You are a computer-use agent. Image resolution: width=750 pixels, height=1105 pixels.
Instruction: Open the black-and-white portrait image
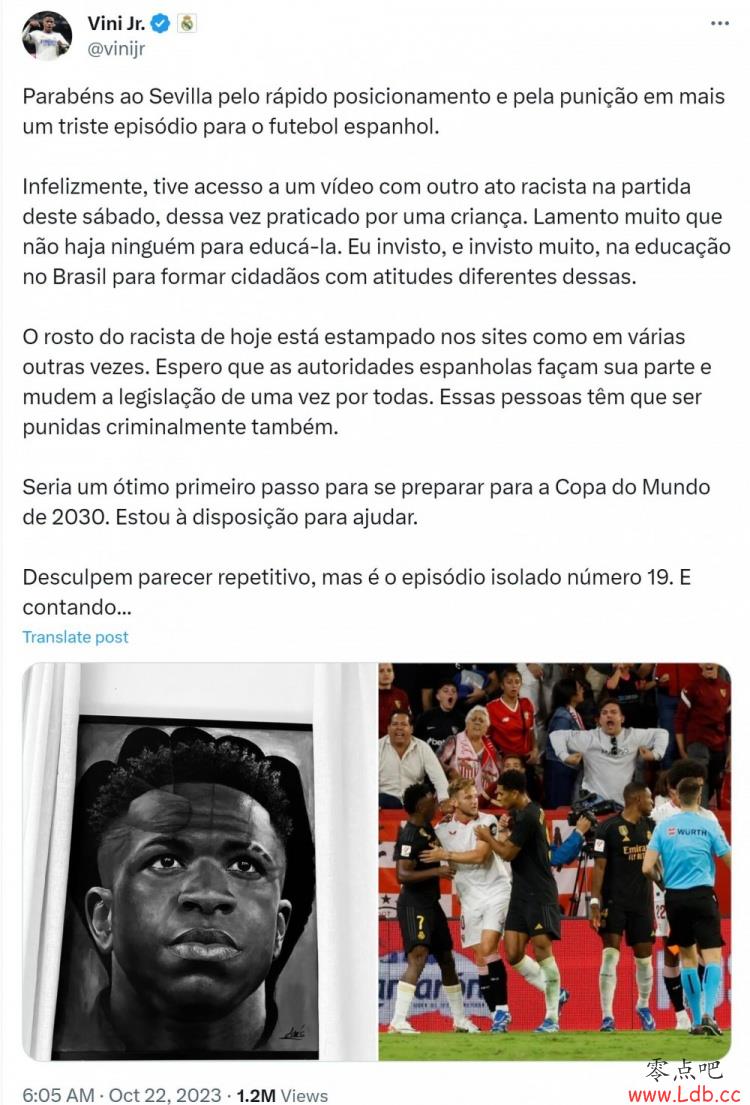(199, 860)
